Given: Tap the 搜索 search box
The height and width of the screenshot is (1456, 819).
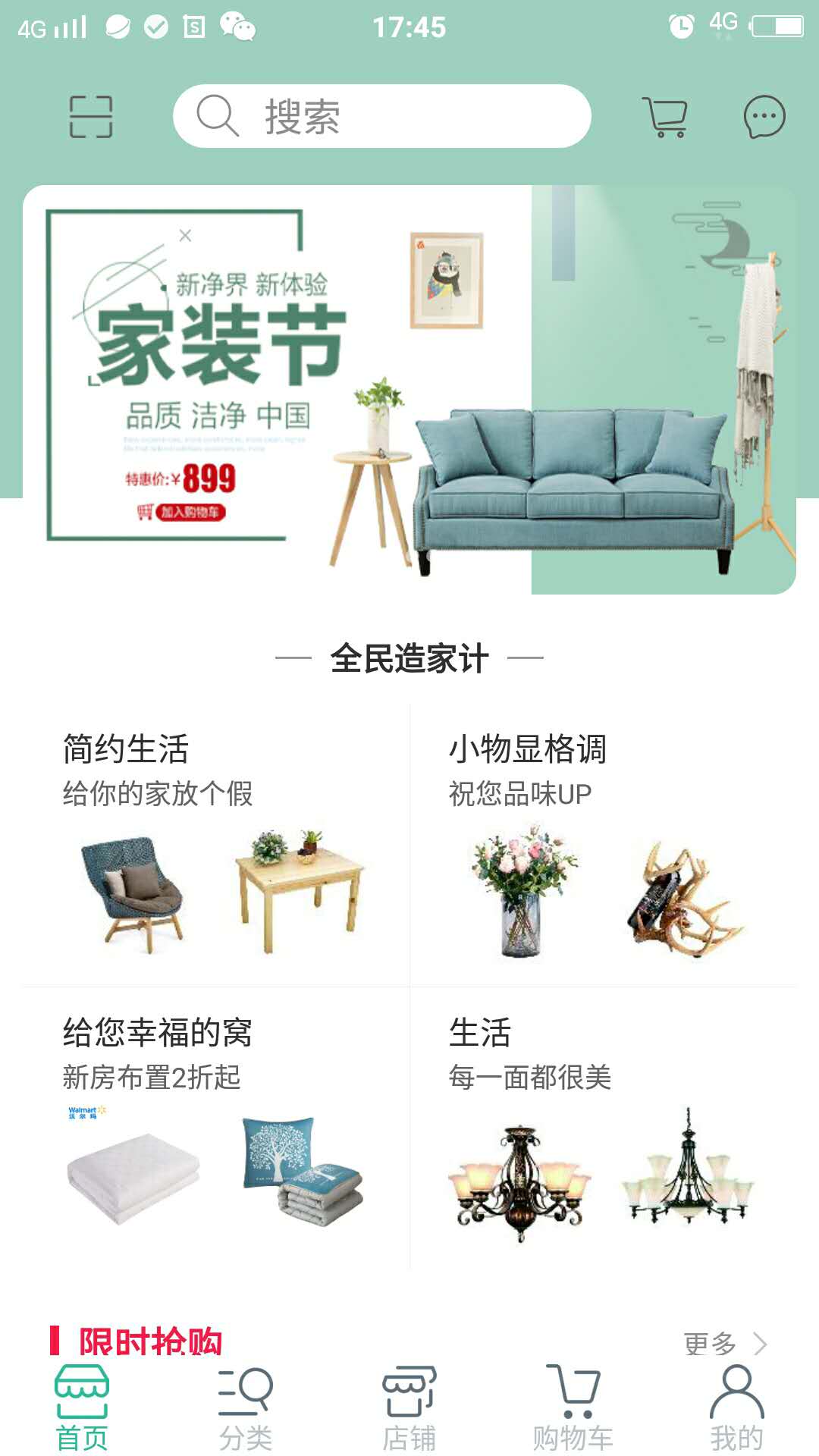Looking at the screenshot, I should (381, 117).
